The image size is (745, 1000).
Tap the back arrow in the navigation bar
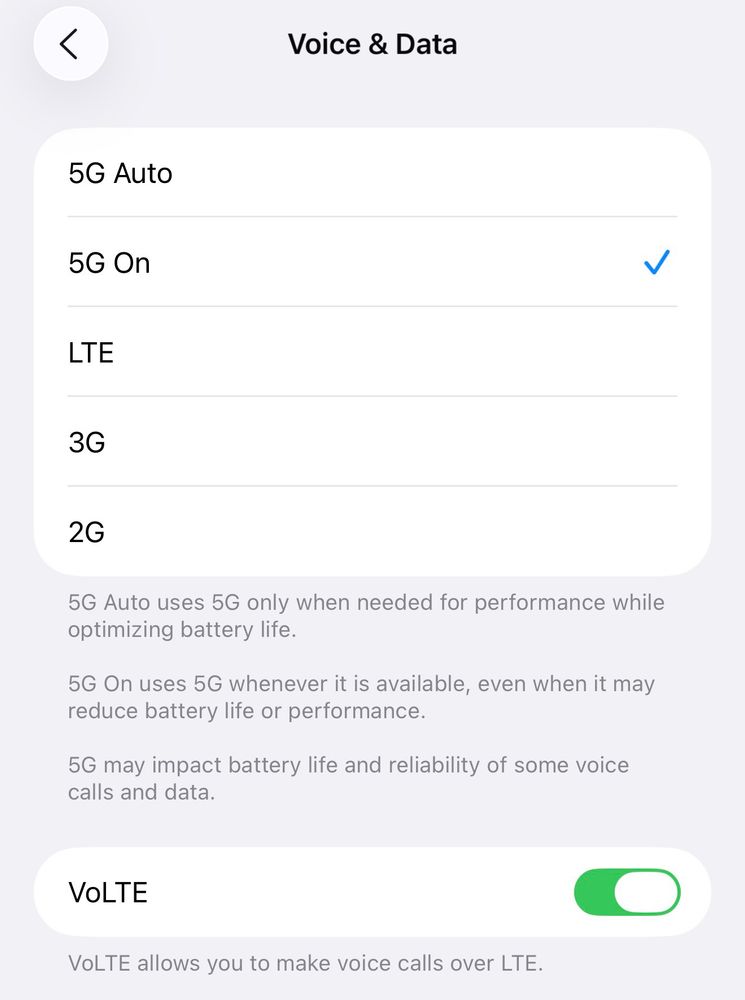coord(70,44)
